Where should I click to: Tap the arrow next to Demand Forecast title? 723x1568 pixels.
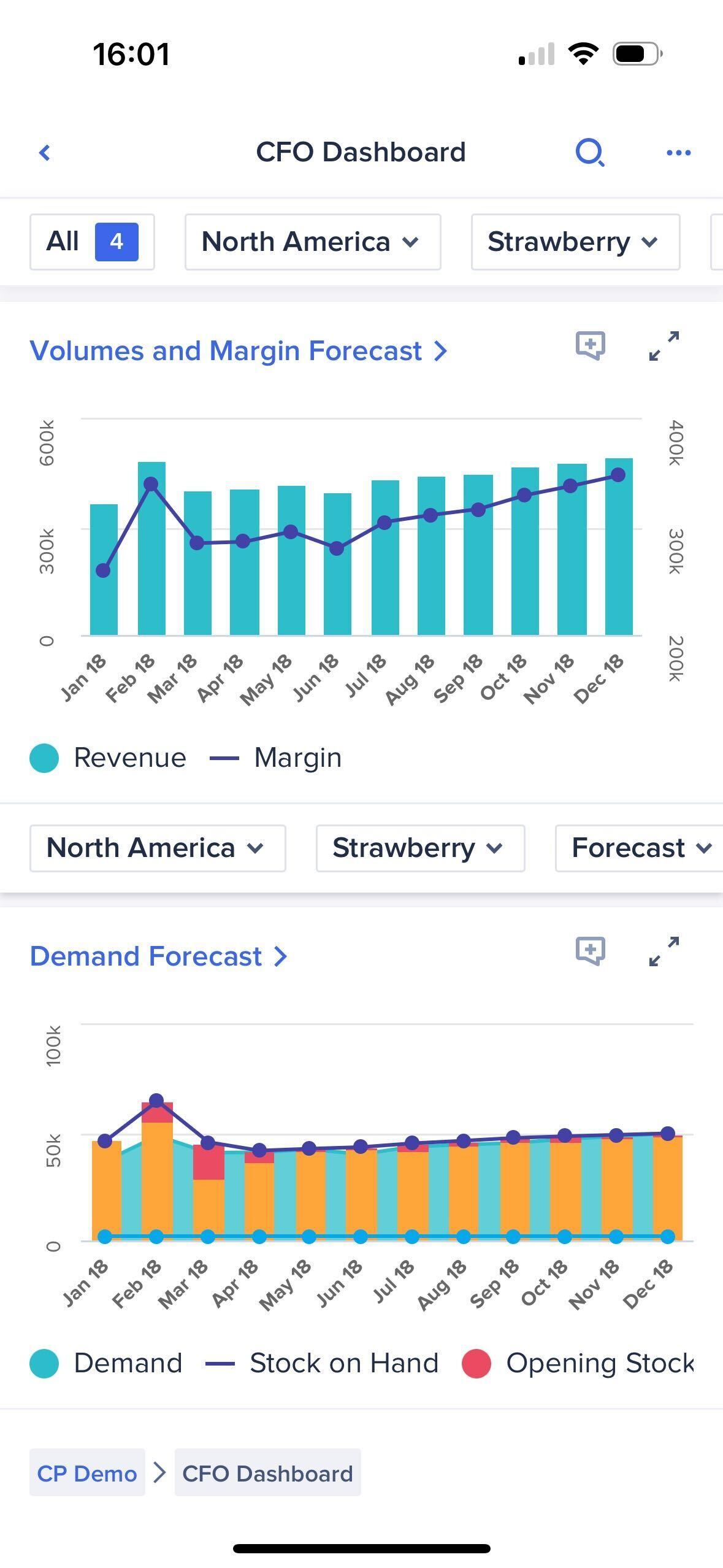281,956
